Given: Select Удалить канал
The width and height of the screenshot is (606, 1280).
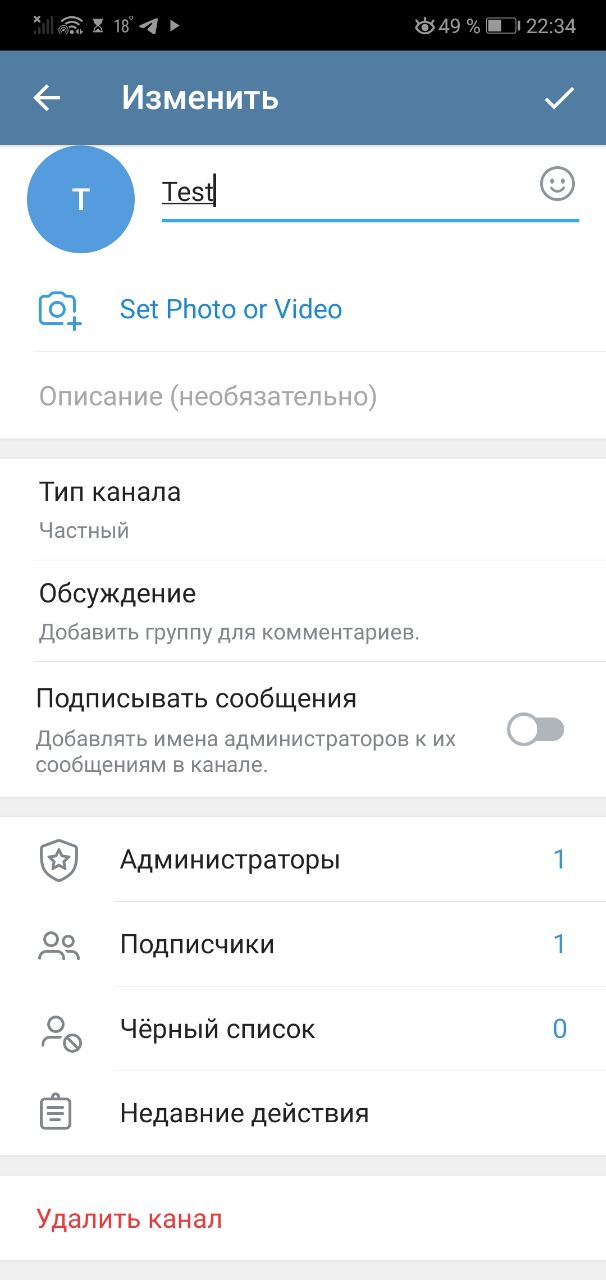Looking at the screenshot, I should (303, 1219).
